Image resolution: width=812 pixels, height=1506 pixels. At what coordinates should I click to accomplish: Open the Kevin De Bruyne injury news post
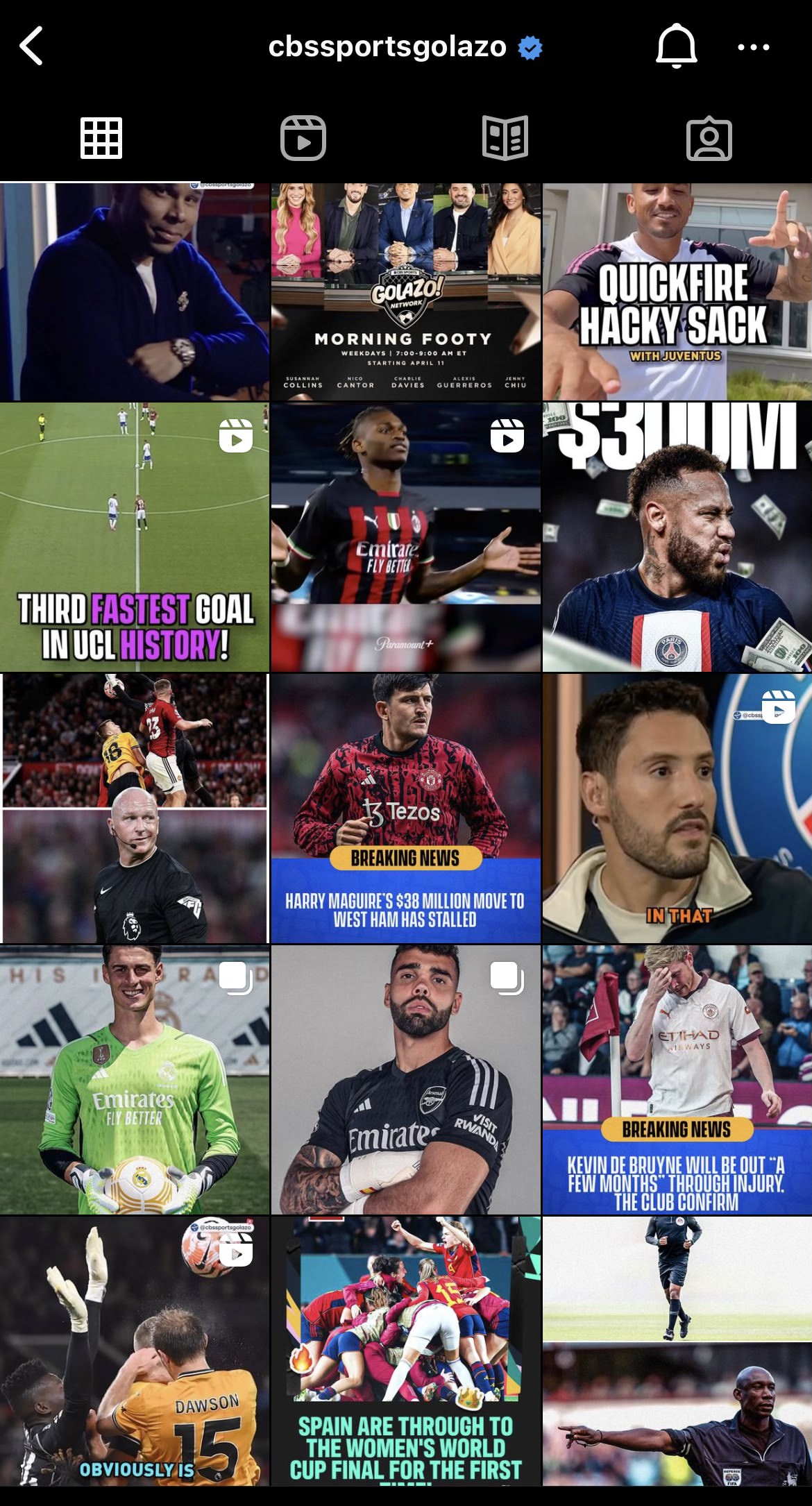(677, 1079)
